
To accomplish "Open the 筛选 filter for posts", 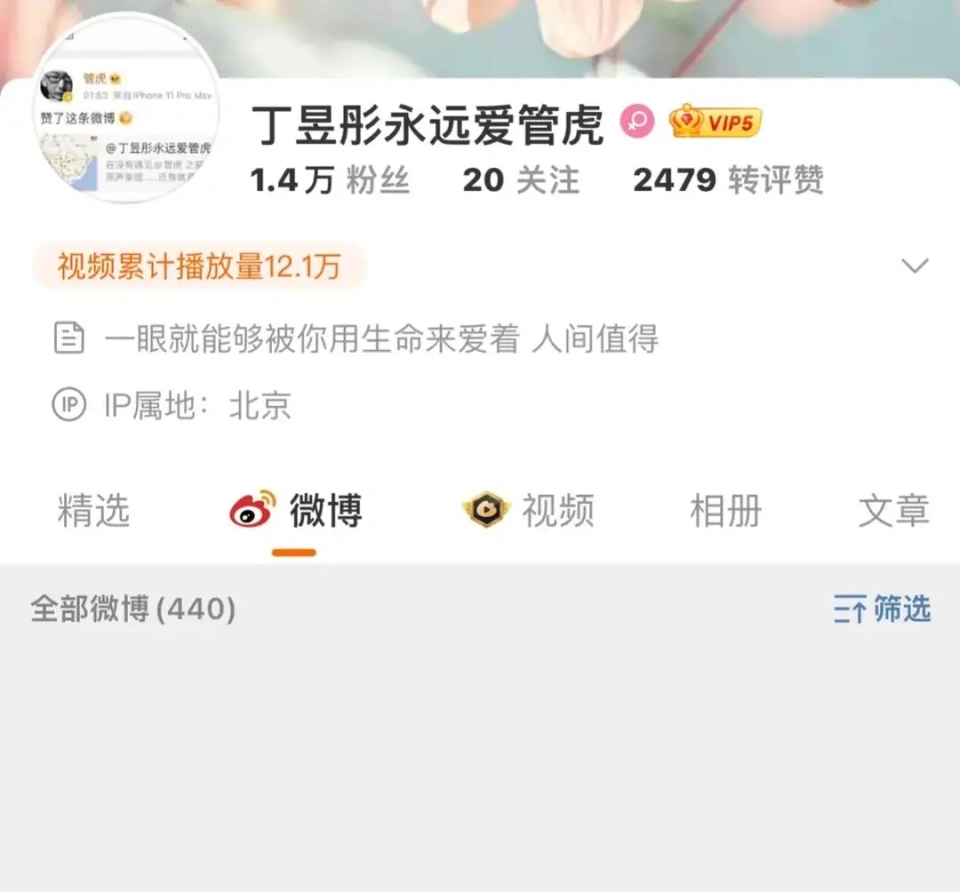I will 882,609.
